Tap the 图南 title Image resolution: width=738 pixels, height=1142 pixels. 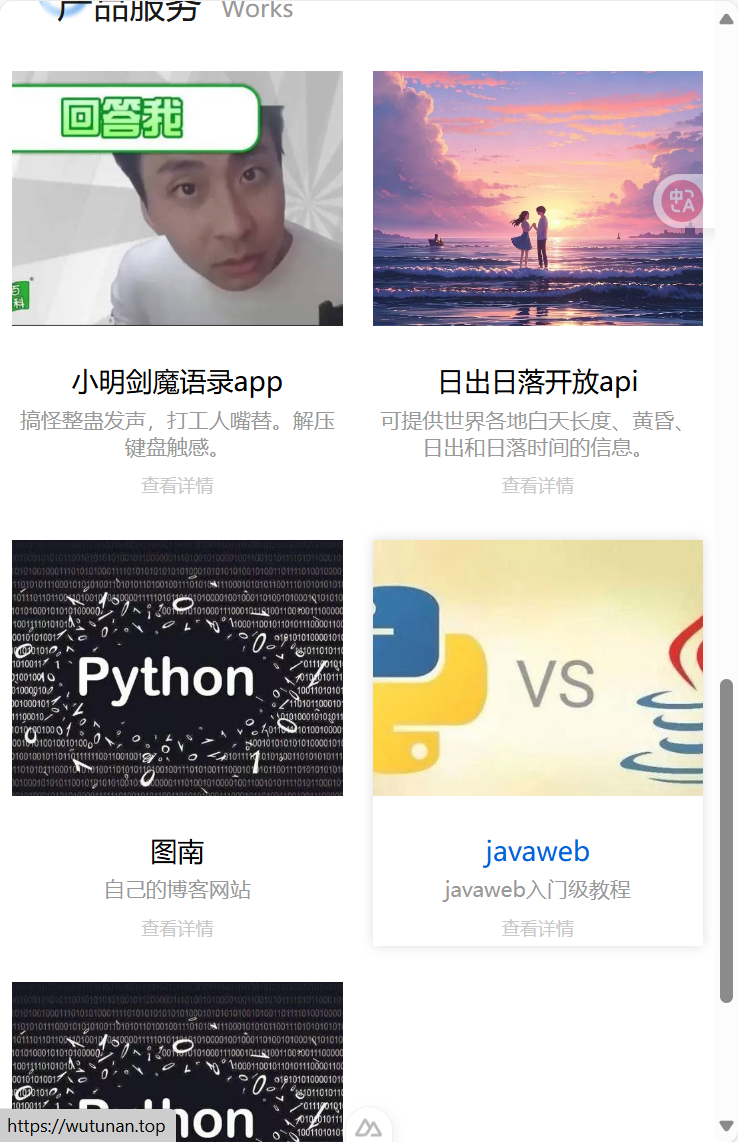177,852
